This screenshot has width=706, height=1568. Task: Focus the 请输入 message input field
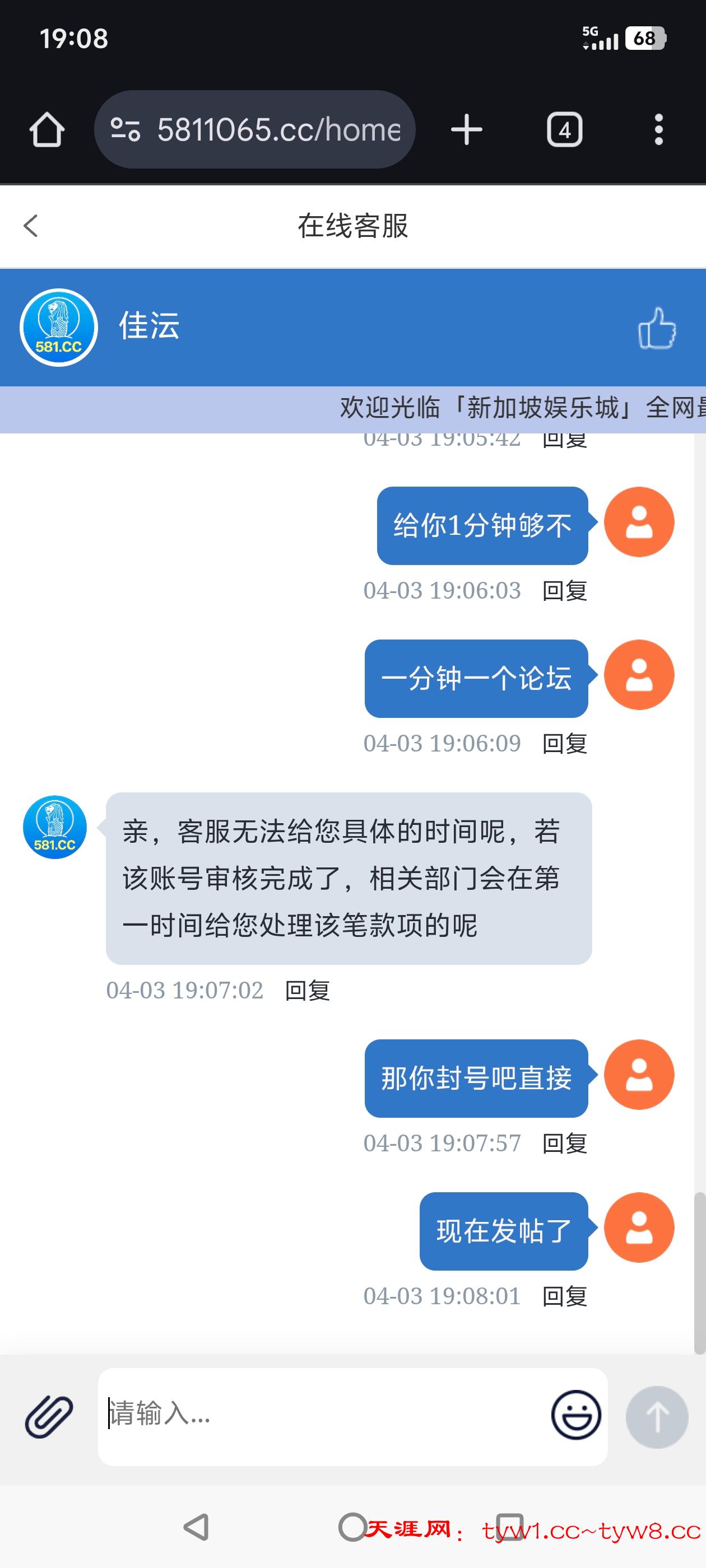click(x=323, y=1415)
